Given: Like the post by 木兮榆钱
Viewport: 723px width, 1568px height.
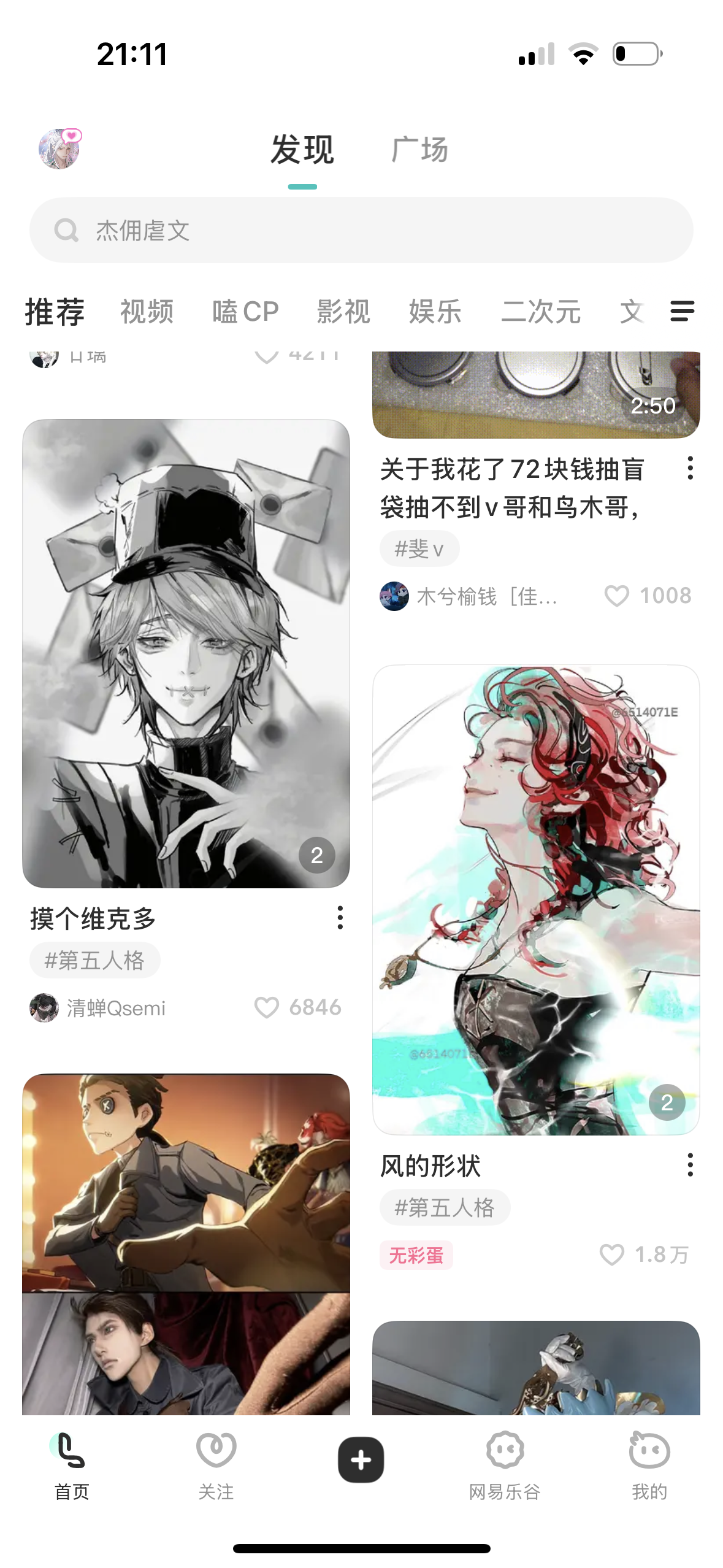Looking at the screenshot, I should (617, 595).
